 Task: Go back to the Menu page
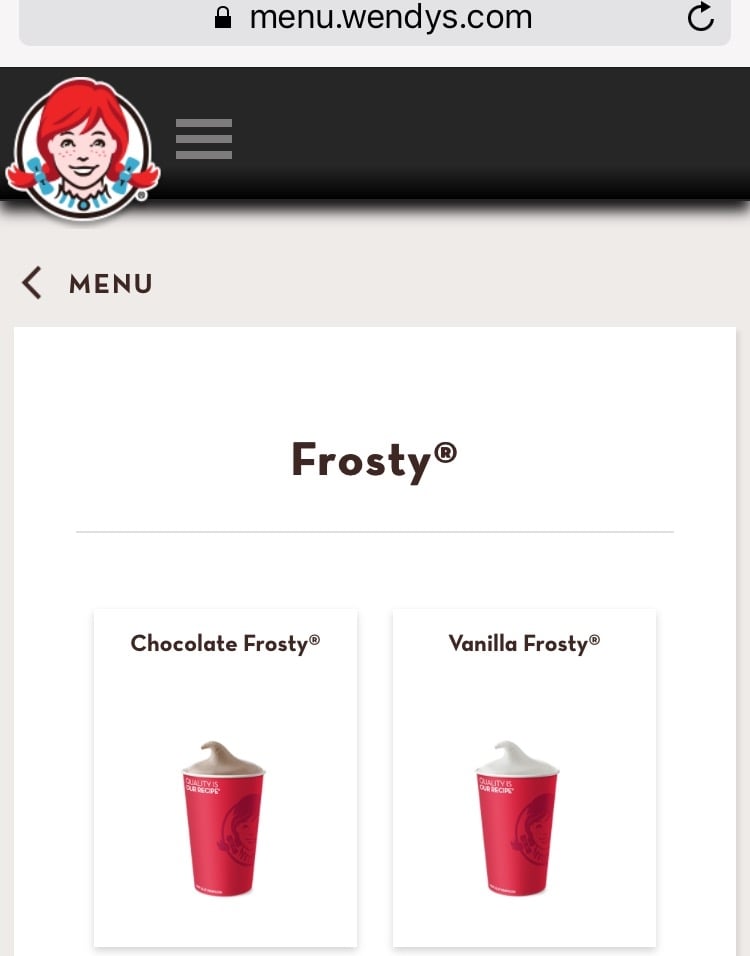click(x=88, y=284)
